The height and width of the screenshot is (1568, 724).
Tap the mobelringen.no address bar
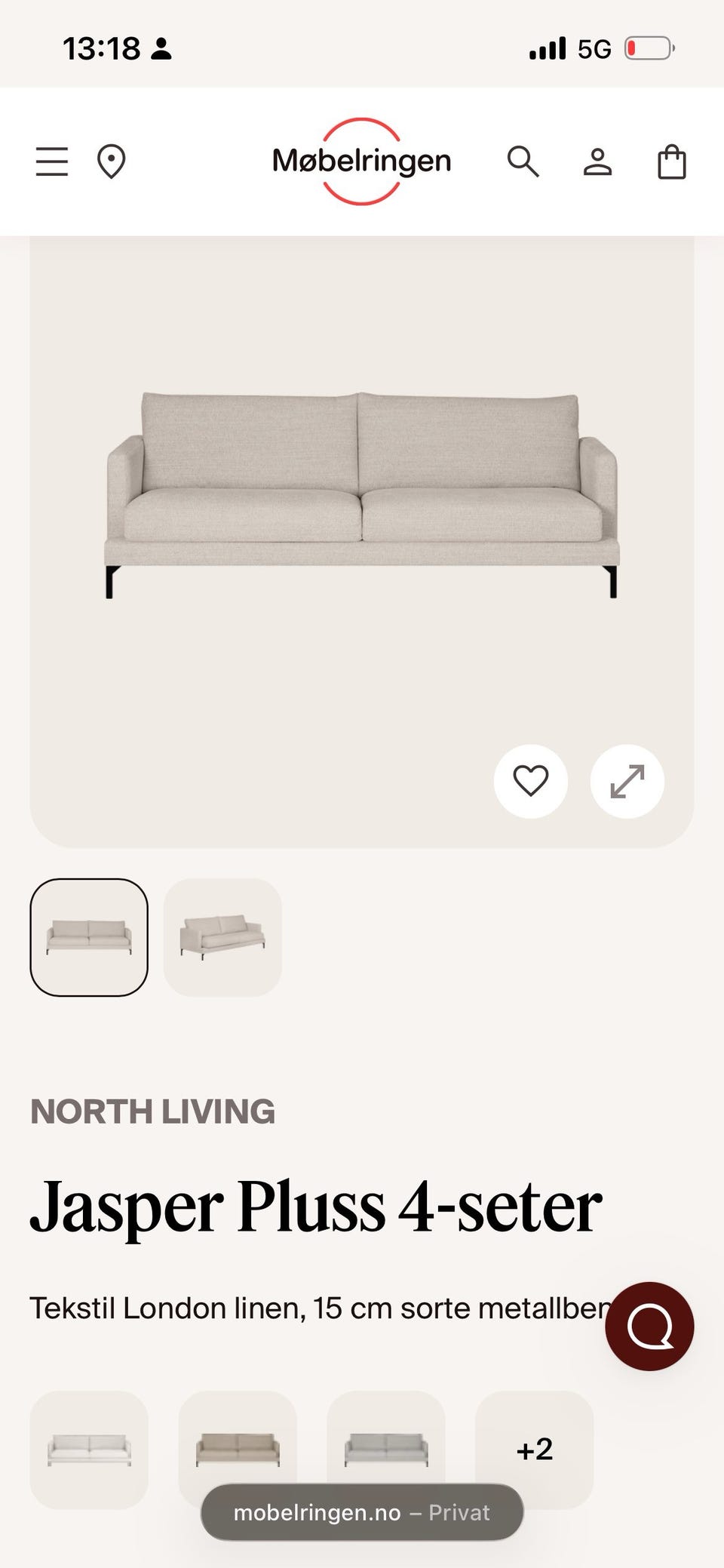click(362, 1512)
